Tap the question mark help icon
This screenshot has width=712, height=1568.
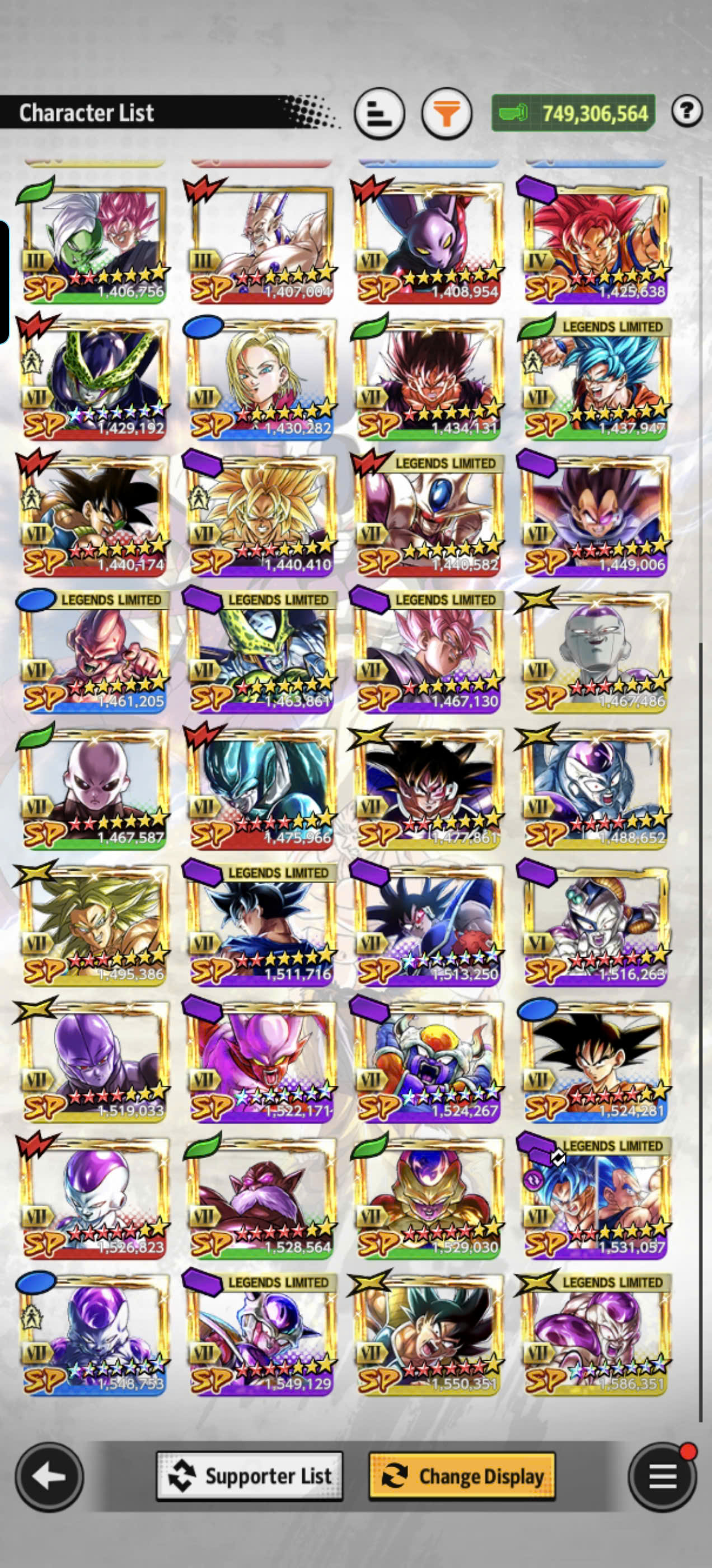(x=687, y=111)
